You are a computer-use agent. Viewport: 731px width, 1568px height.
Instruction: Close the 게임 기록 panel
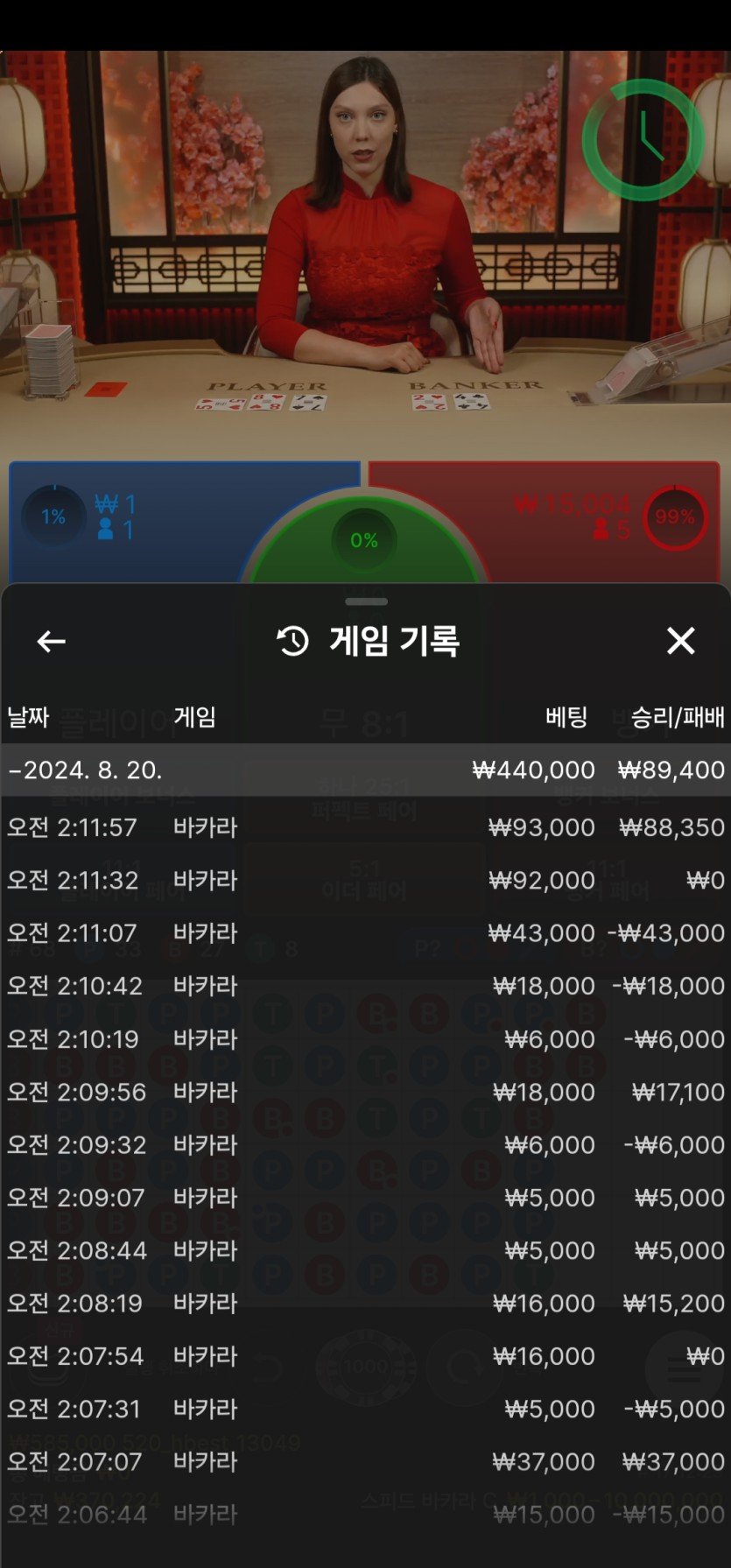point(680,641)
